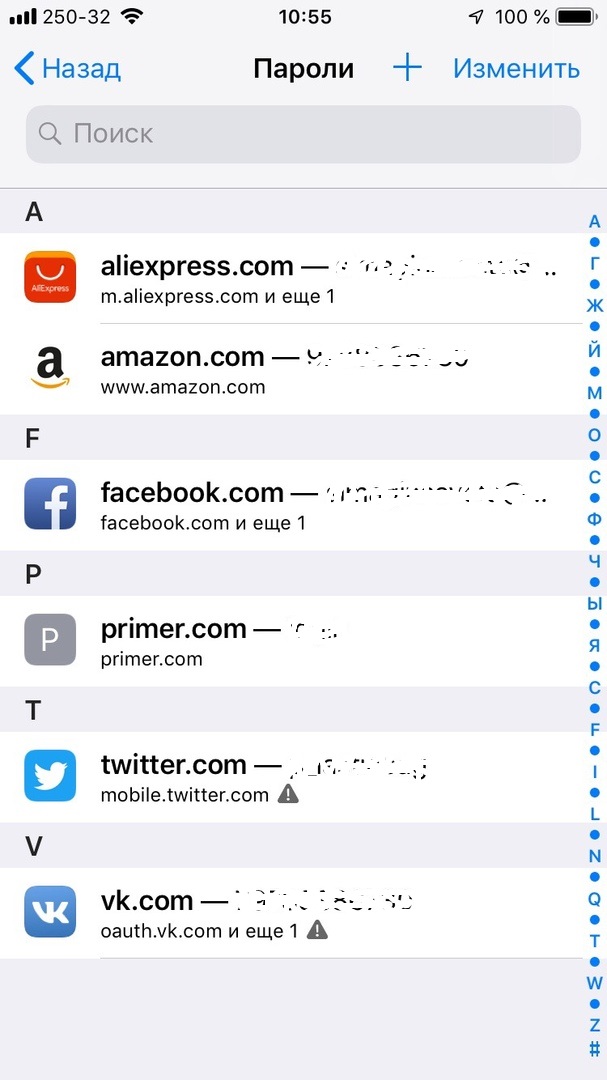Go back with the Назад button
Image resolution: width=607 pixels, height=1080 pixels.
[x=68, y=69]
